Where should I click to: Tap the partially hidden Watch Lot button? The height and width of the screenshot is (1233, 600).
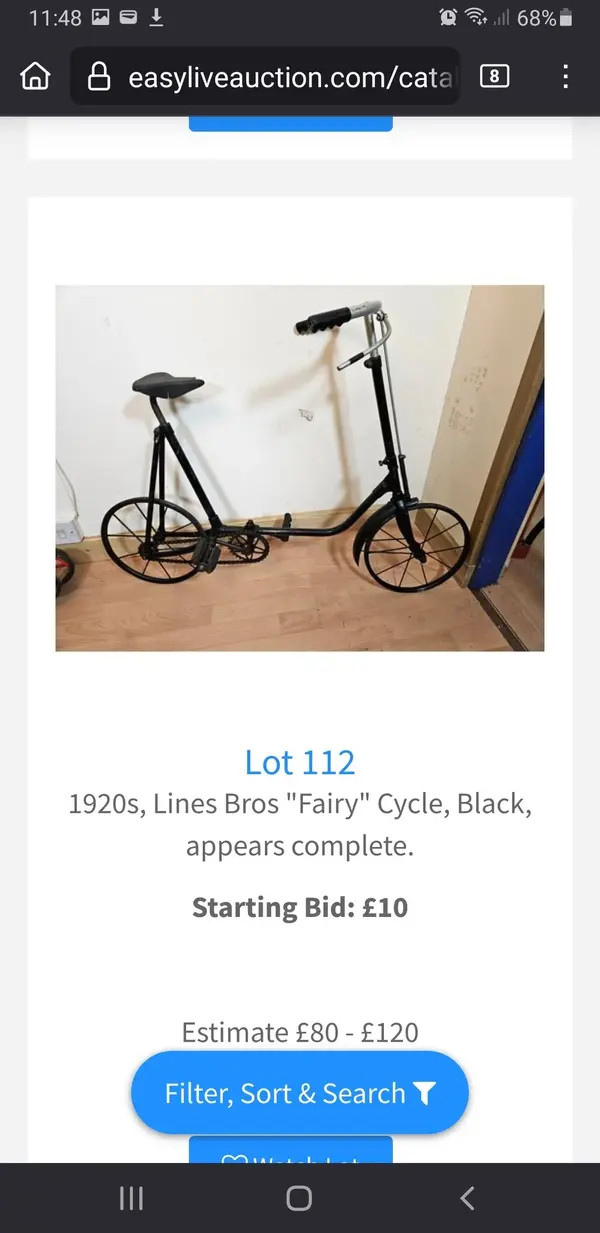291,1151
